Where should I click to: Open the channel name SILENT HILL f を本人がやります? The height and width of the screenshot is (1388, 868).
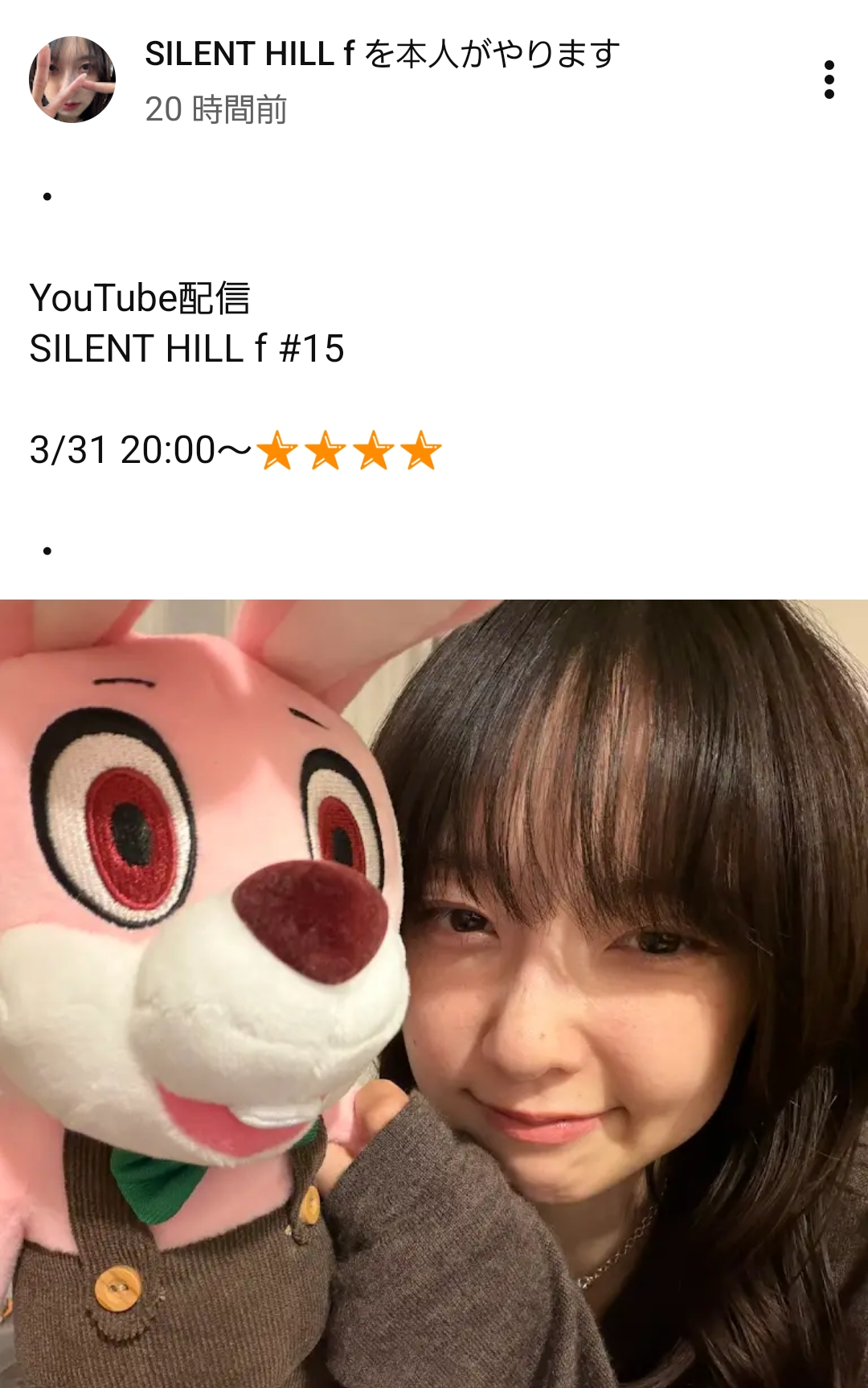pyautogui.click(x=383, y=54)
